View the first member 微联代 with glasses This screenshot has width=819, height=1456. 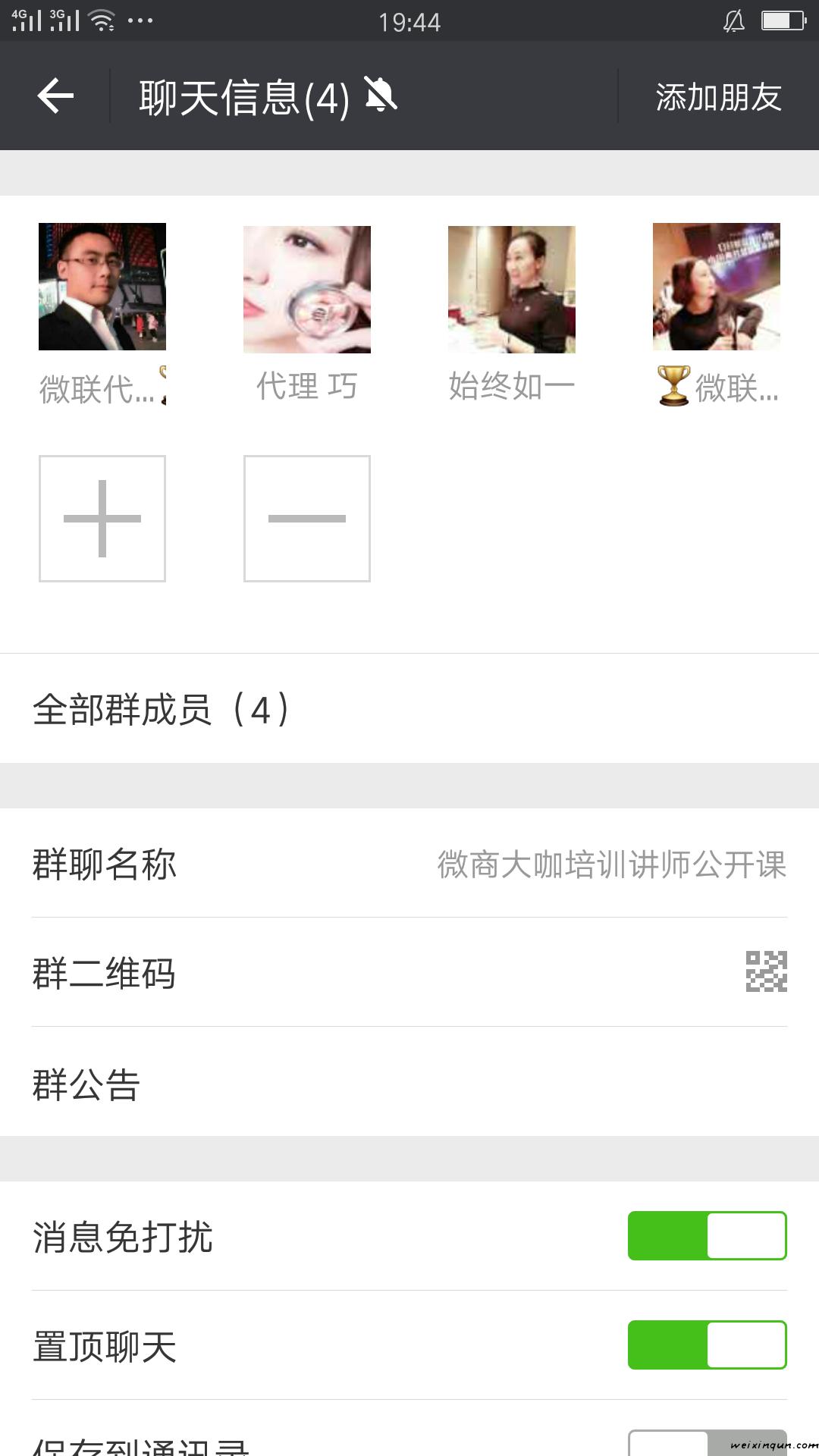pos(102,287)
